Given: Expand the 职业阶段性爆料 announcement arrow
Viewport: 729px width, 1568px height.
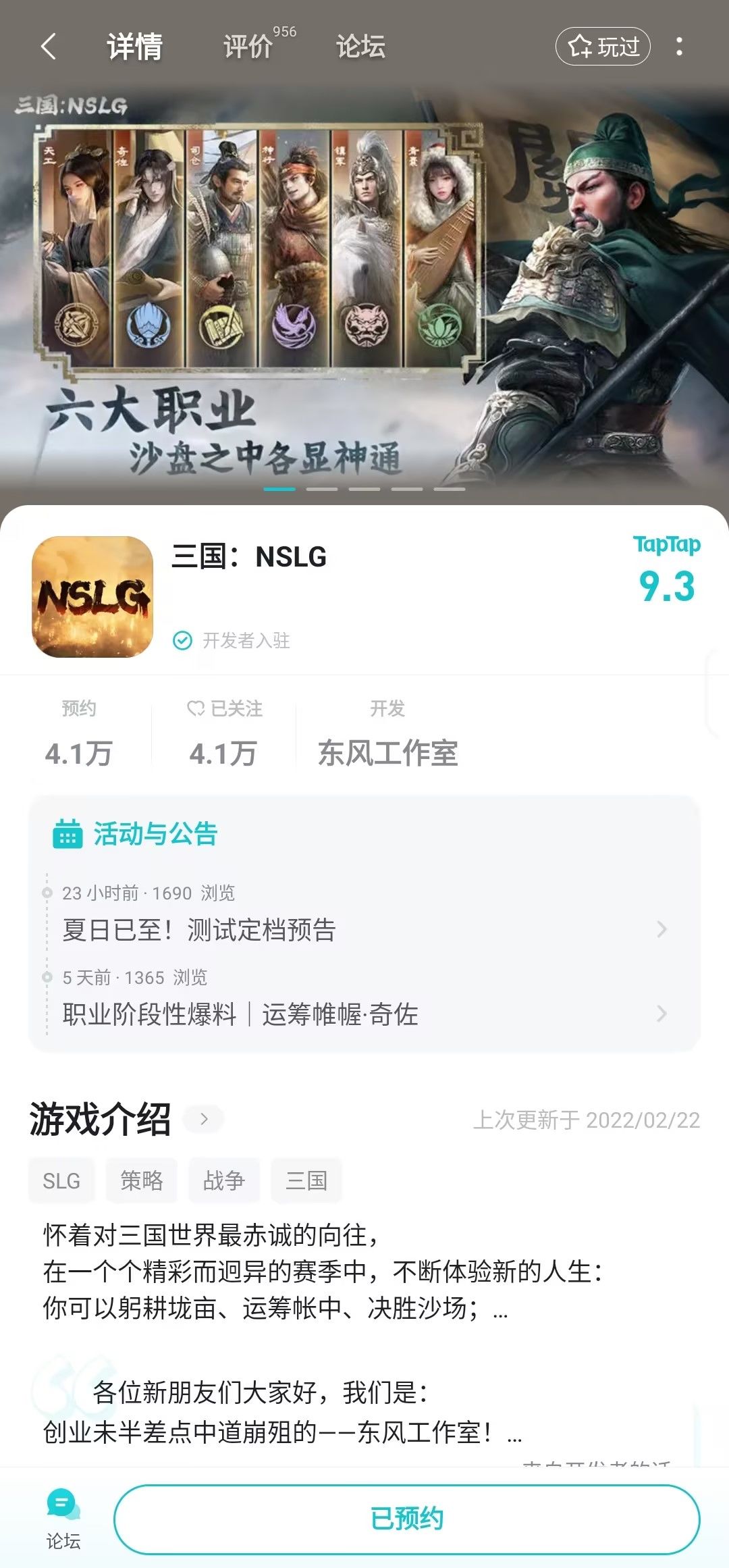Looking at the screenshot, I should click(660, 1015).
